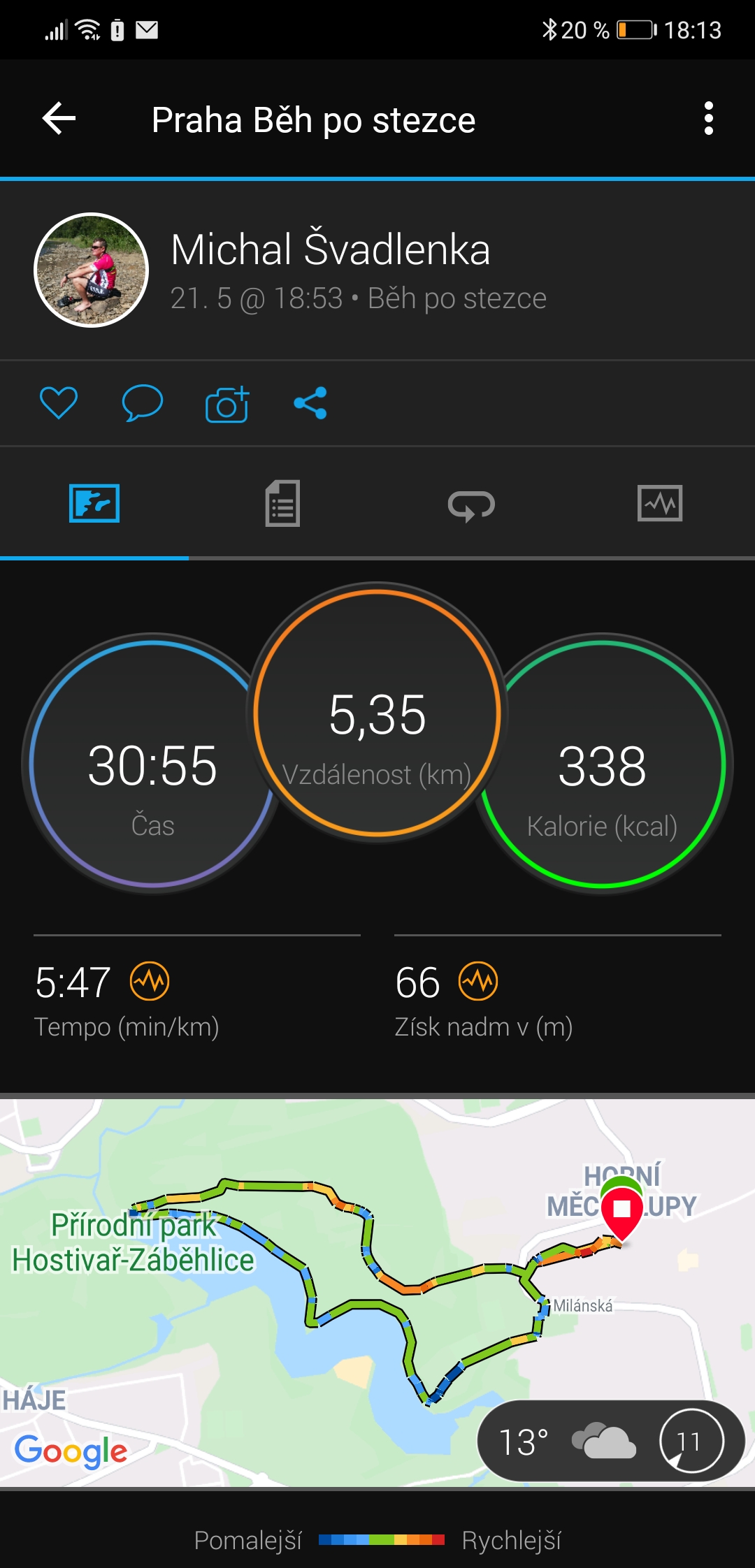
Task: Add a photo with the camera icon
Action: coord(227,403)
